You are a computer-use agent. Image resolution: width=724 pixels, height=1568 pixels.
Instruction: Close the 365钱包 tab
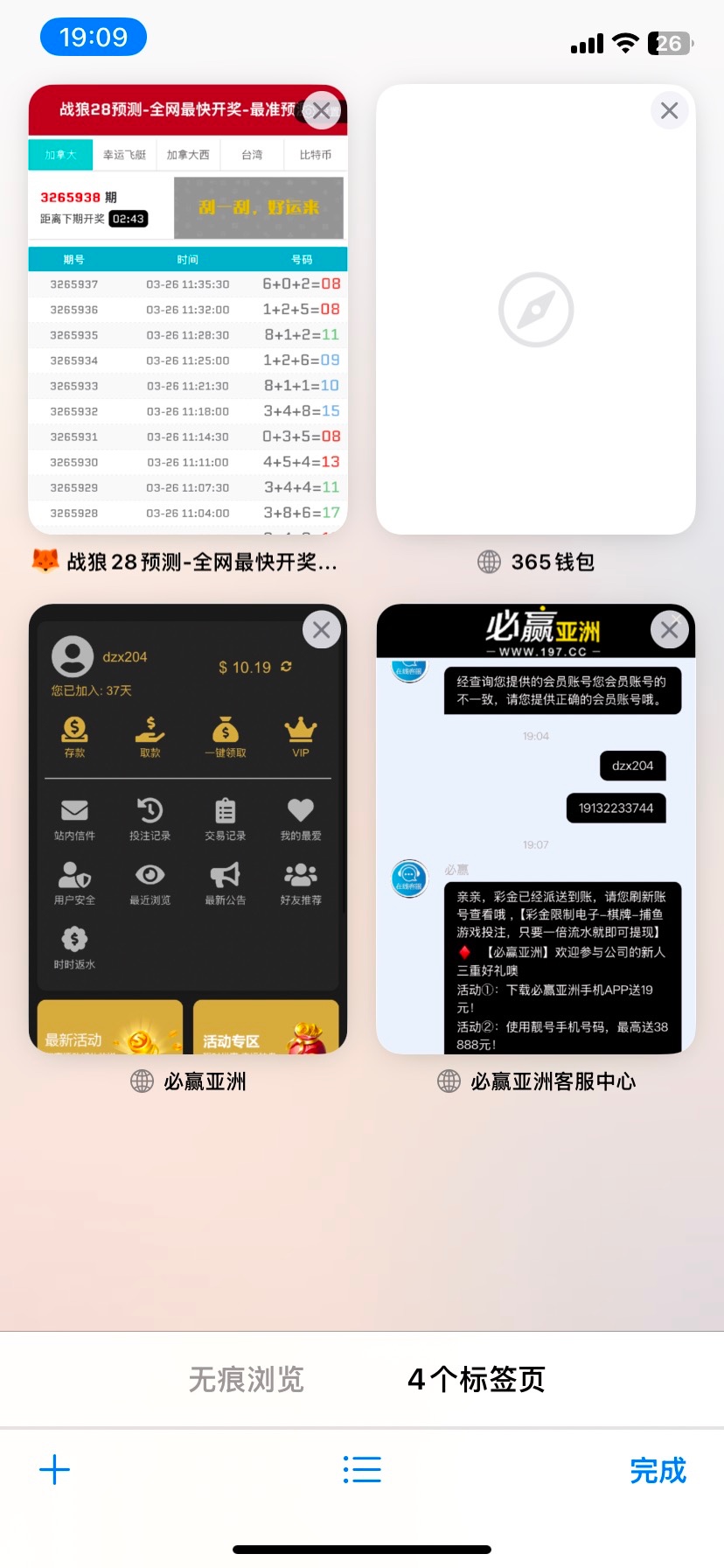tap(669, 110)
